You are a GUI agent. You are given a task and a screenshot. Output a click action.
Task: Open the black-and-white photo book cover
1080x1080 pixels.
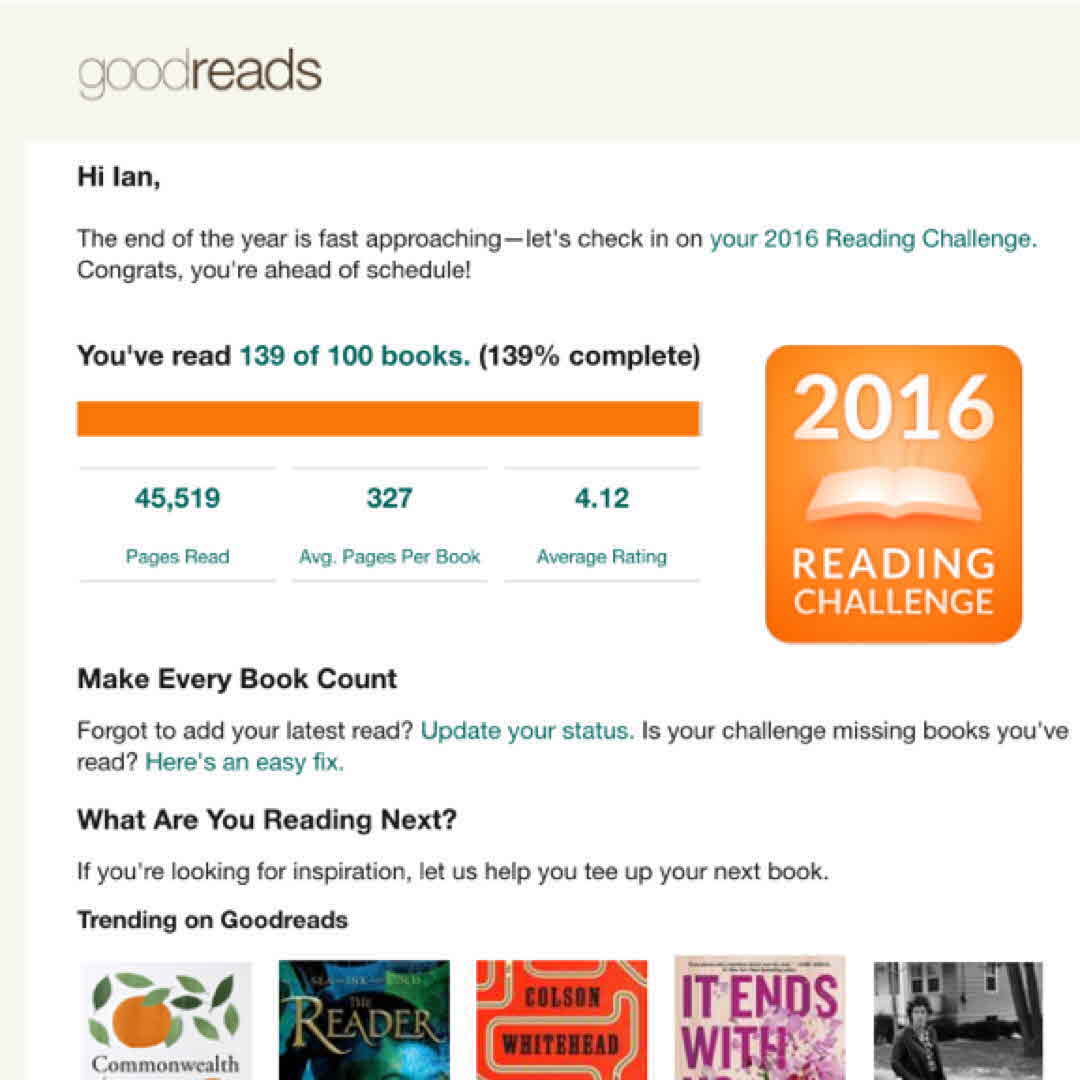point(957,1020)
